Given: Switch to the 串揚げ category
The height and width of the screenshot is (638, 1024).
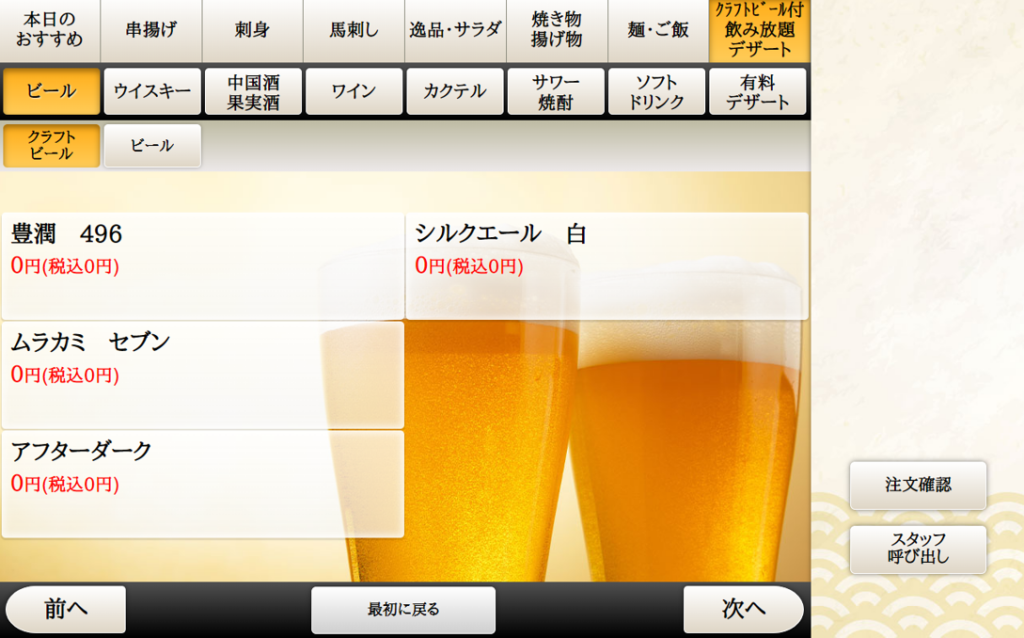Looking at the screenshot, I should click(151, 30).
